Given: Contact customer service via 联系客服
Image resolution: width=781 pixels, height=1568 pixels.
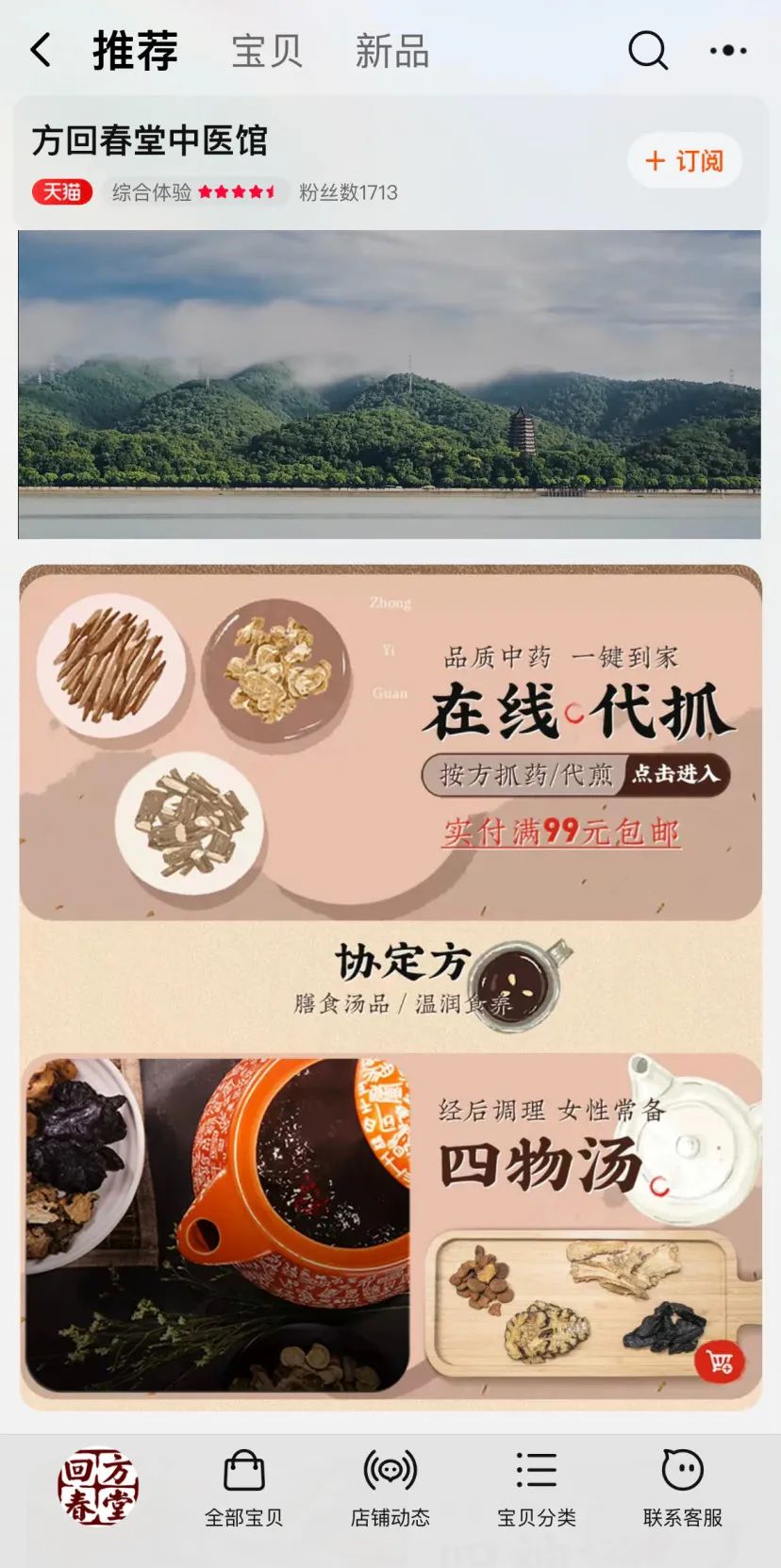Looking at the screenshot, I should (682, 1488).
